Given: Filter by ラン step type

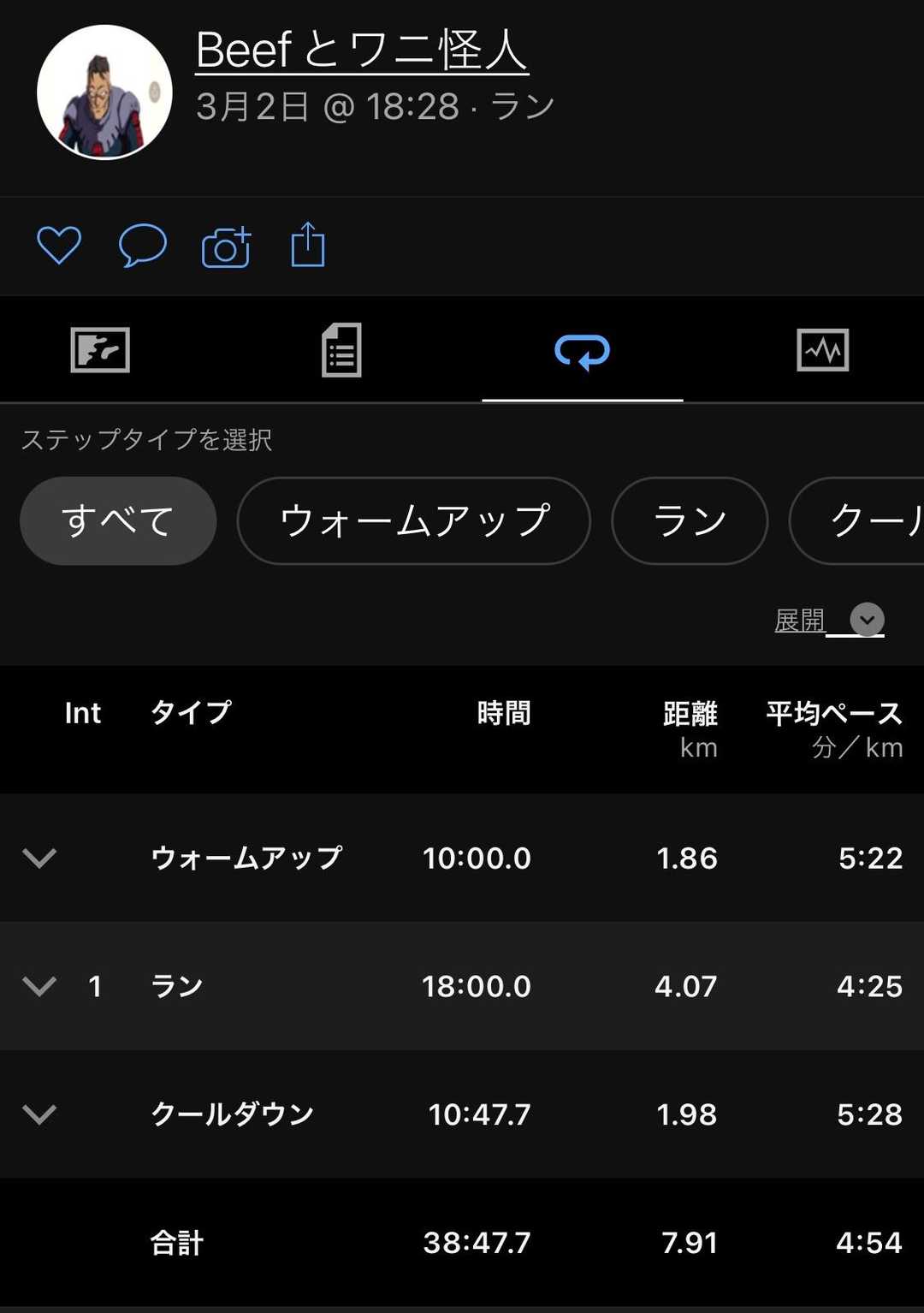Looking at the screenshot, I should pos(690,520).
